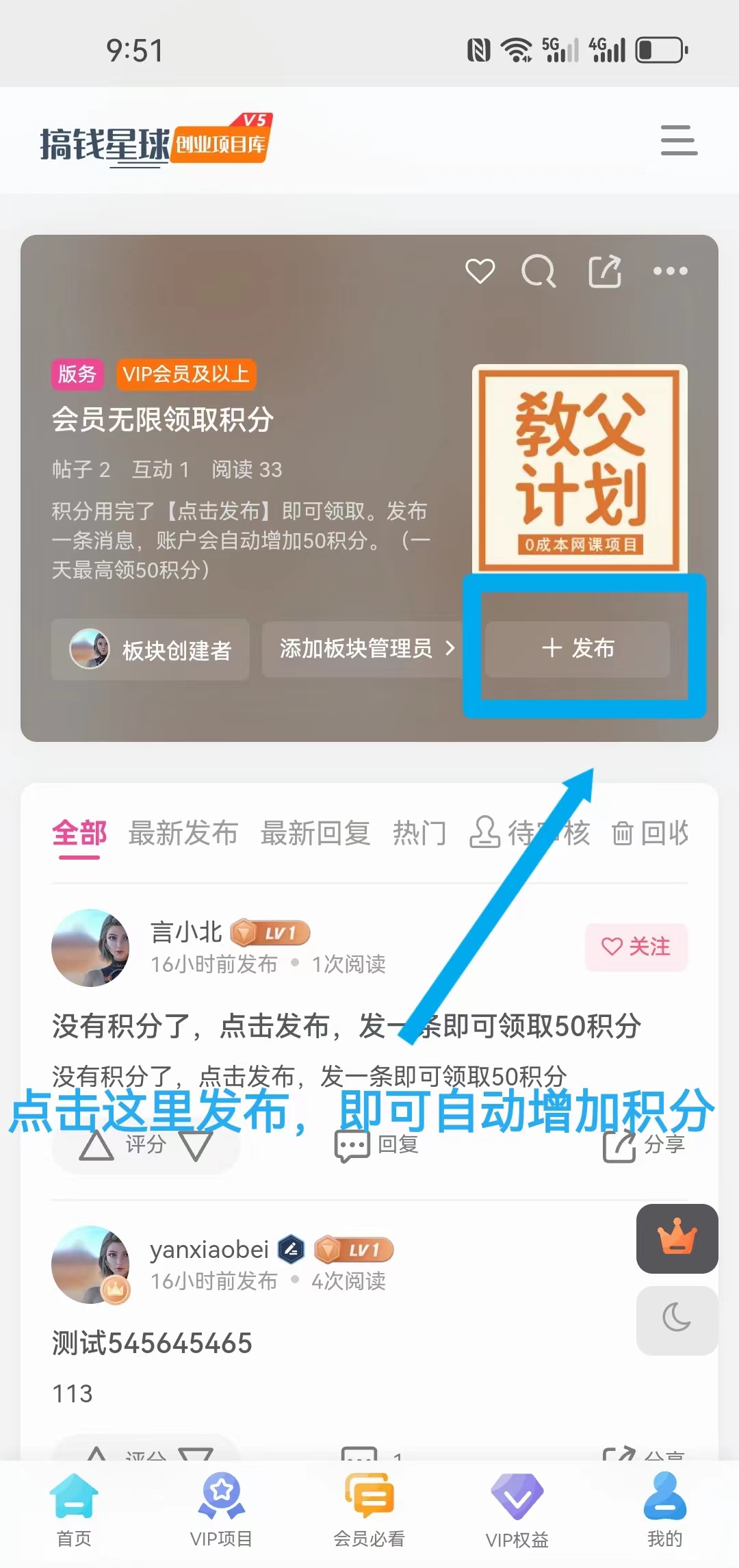Downvote the post with down triangle
Image resolution: width=739 pixels, height=1568 pixels.
coord(195,1144)
